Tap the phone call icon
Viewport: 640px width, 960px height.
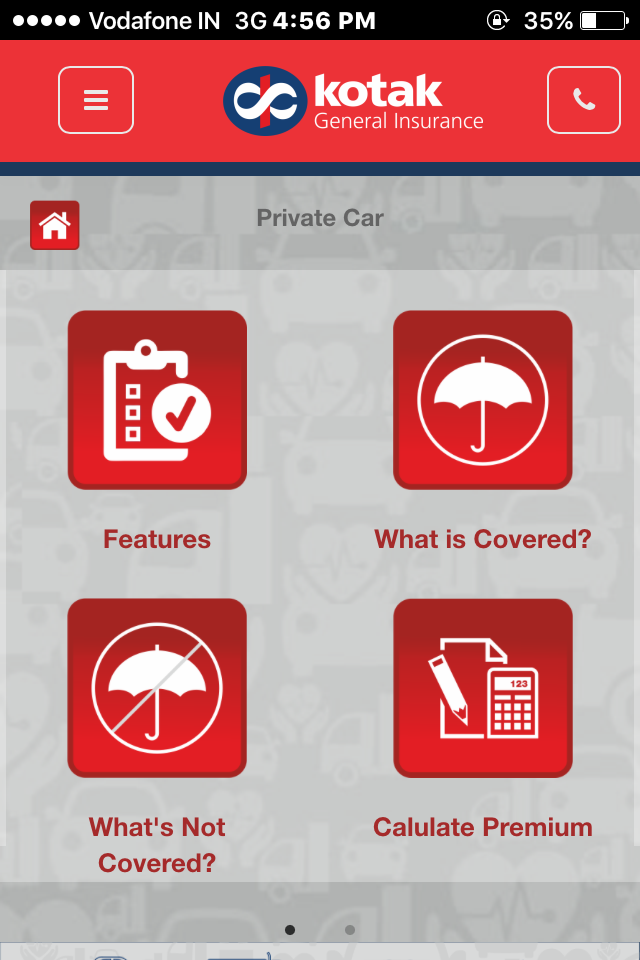click(x=584, y=100)
